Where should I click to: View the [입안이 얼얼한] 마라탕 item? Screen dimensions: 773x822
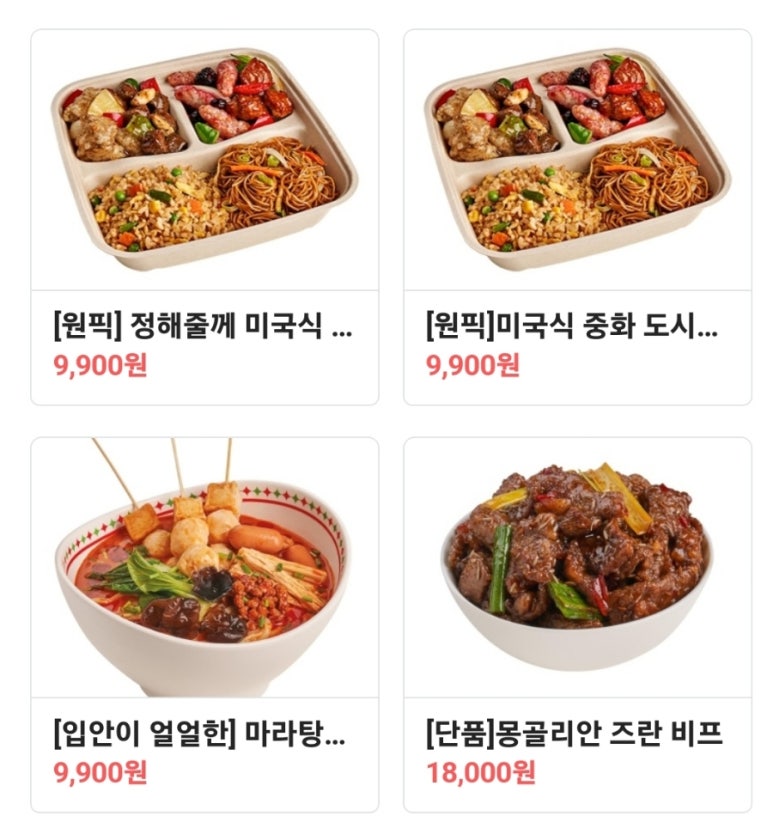204,624
